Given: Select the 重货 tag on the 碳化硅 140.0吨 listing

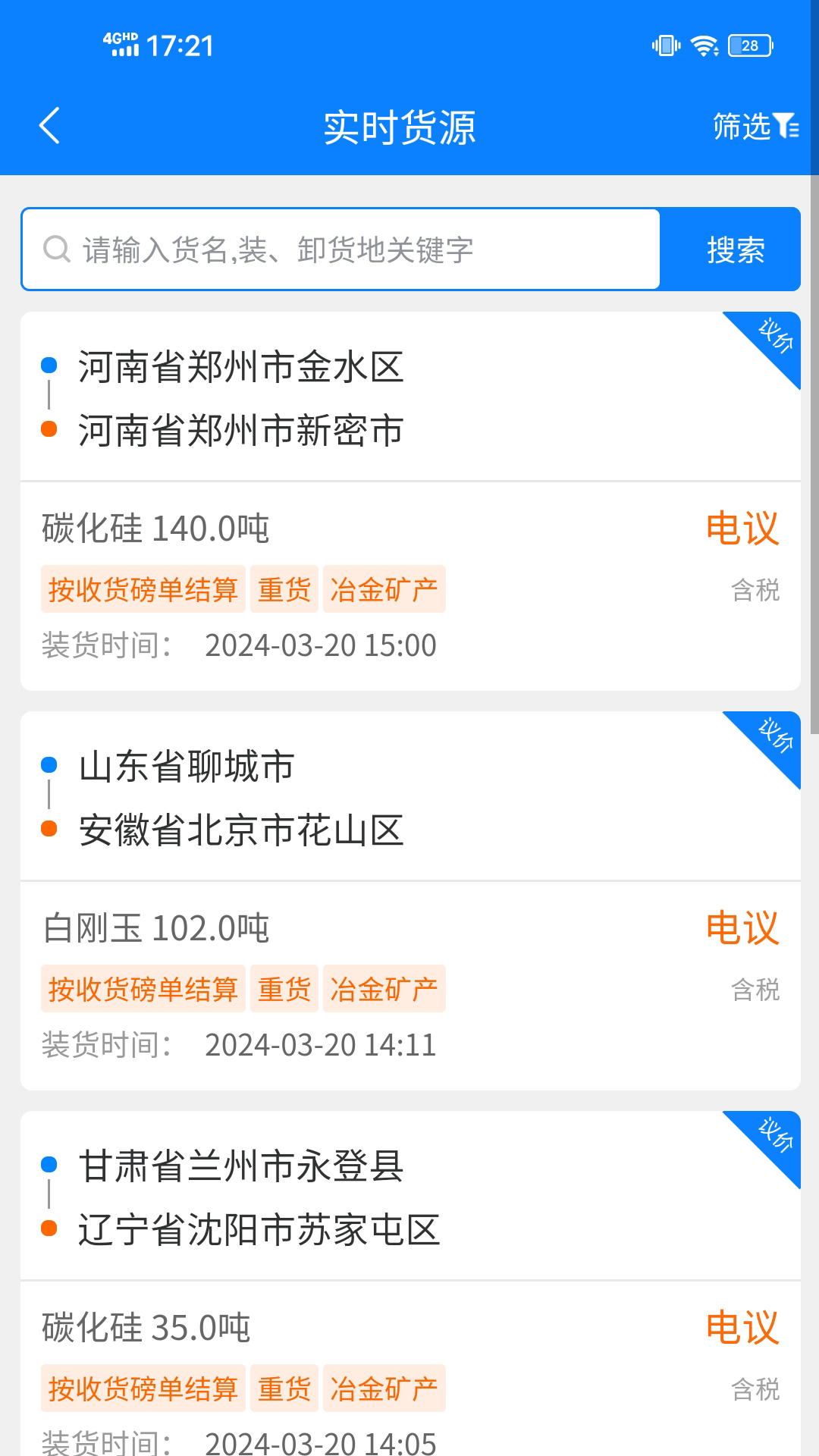Looking at the screenshot, I should tap(284, 589).
